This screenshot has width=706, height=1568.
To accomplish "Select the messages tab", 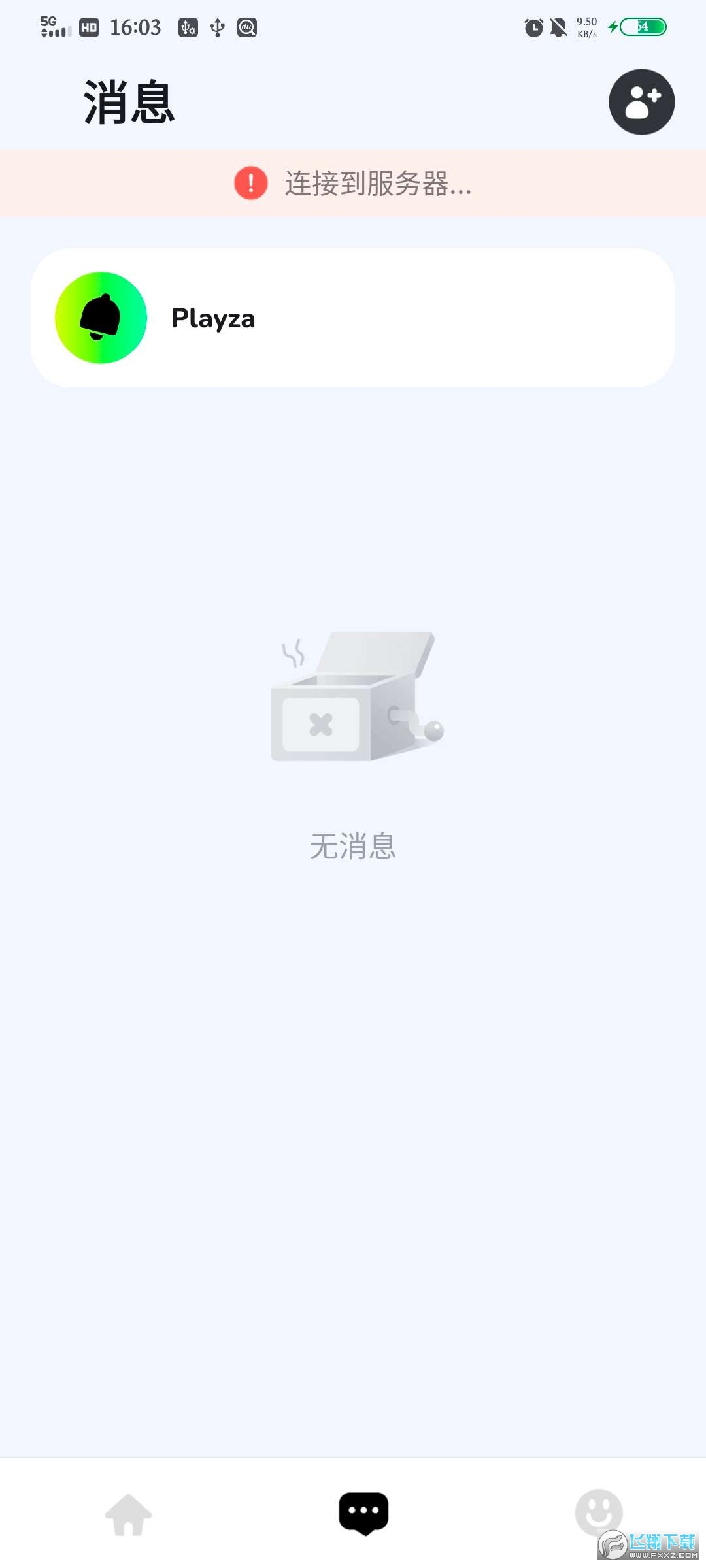I will [363, 1513].
